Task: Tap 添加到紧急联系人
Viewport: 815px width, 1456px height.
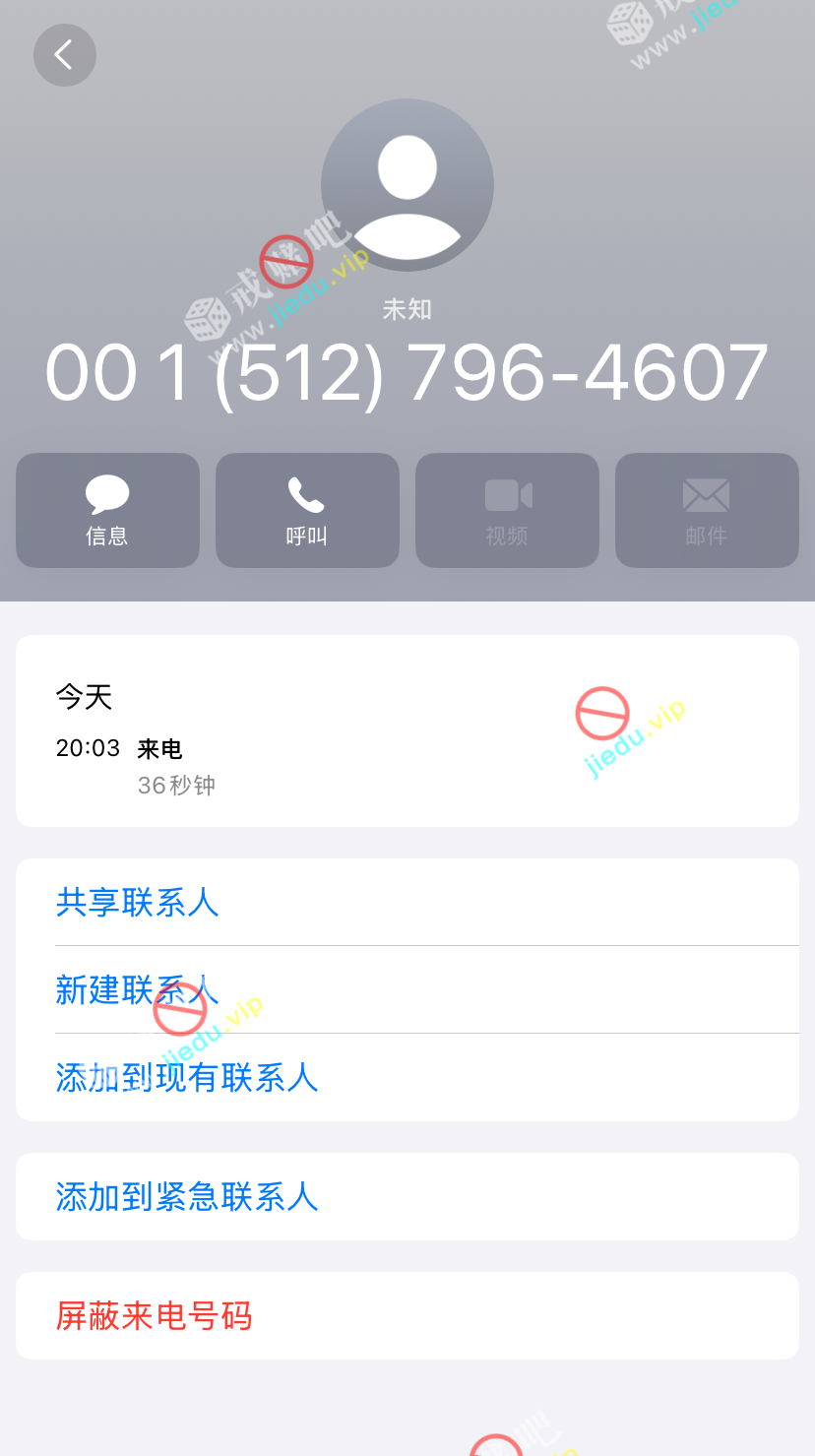Action: pyautogui.click(x=187, y=1196)
